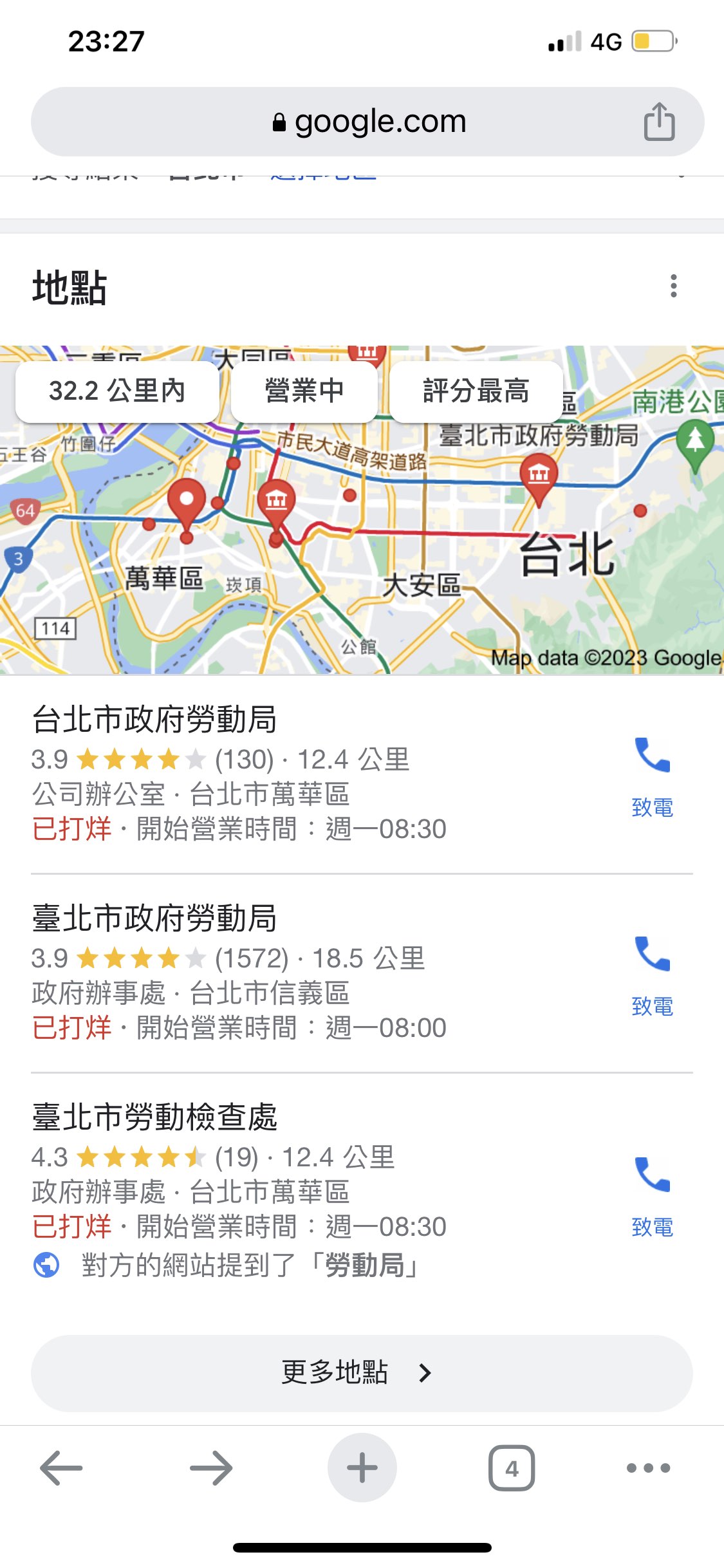Apply the 營業中 filter chip

304,391
